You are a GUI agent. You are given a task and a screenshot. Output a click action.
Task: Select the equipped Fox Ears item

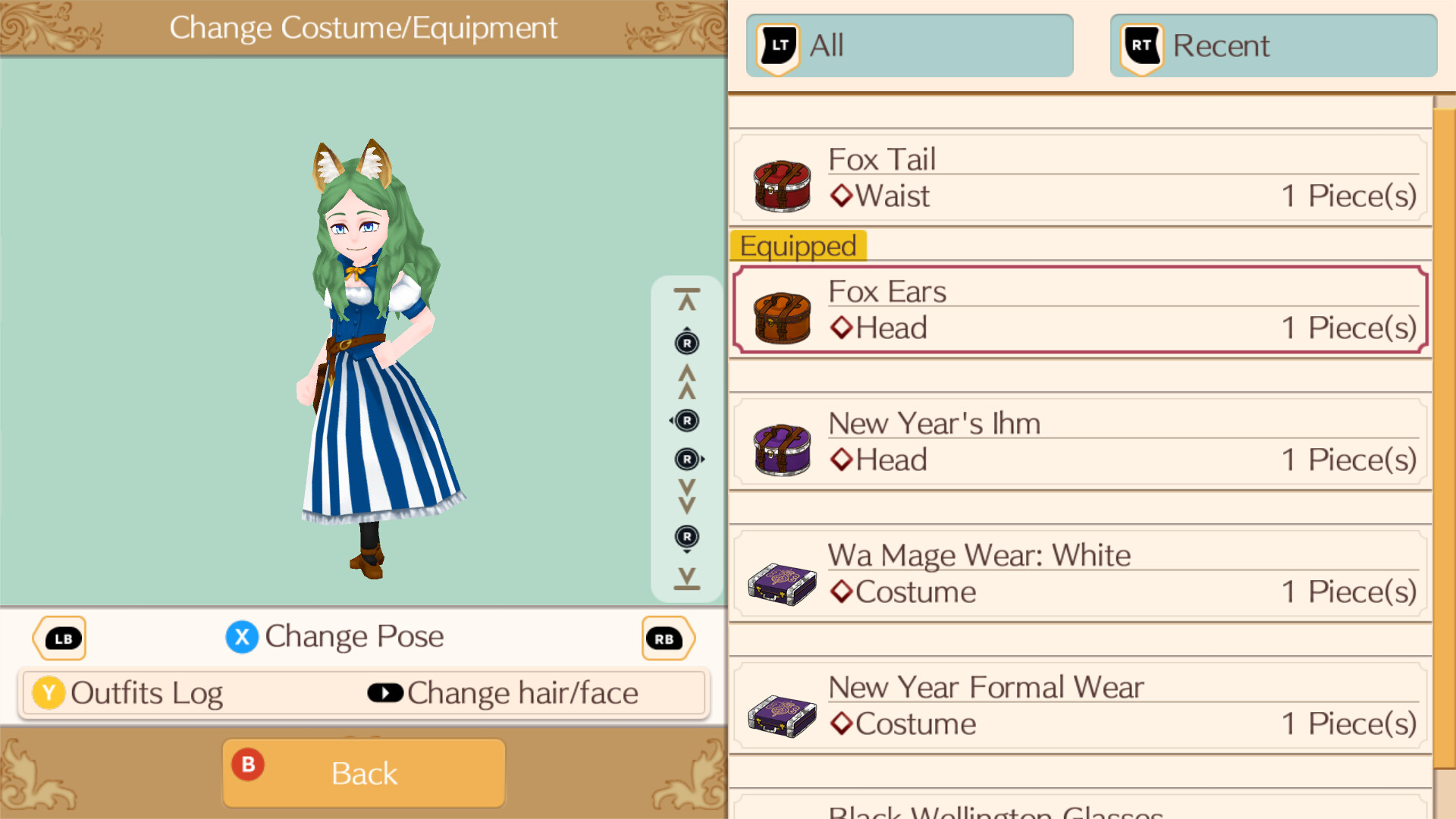click(1080, 310)
